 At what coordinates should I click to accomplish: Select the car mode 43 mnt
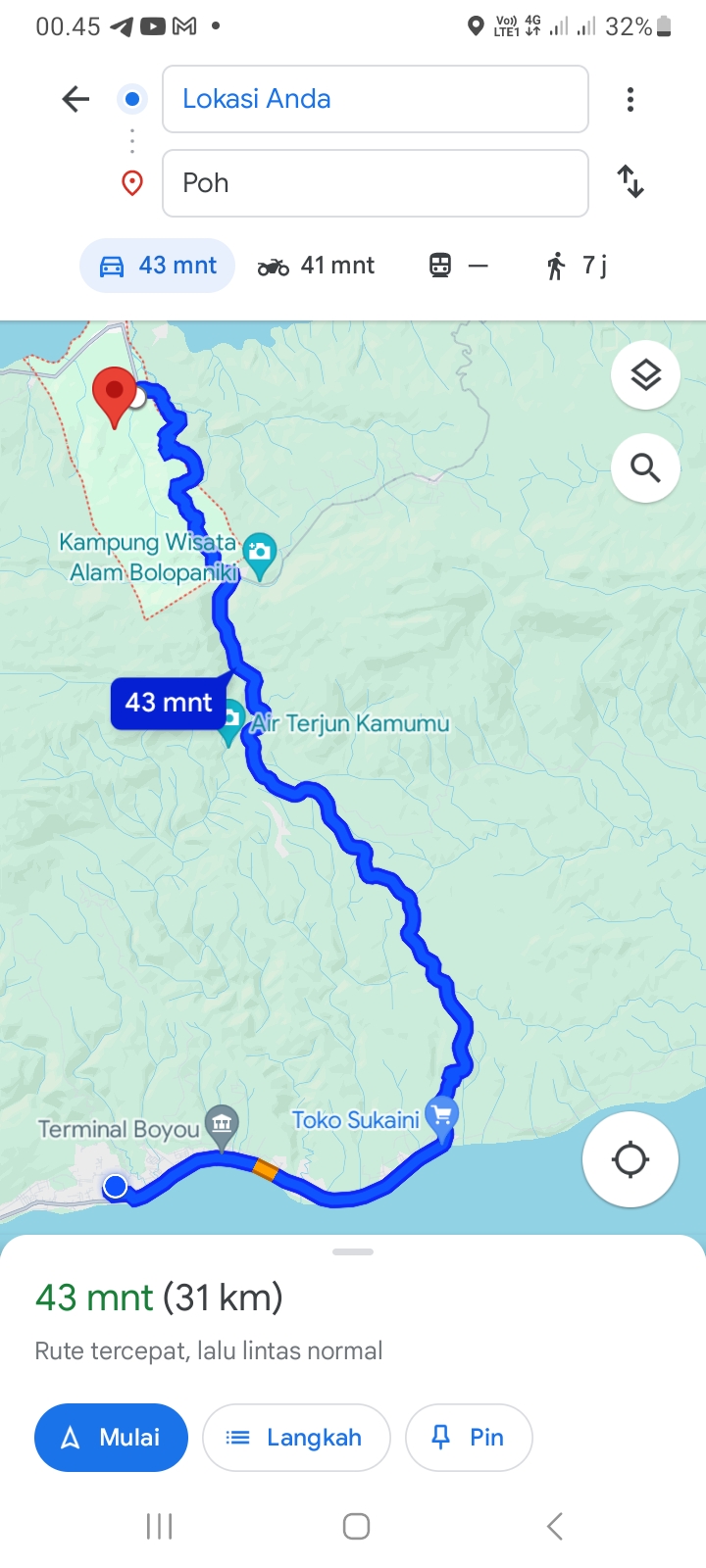point(158,266)
